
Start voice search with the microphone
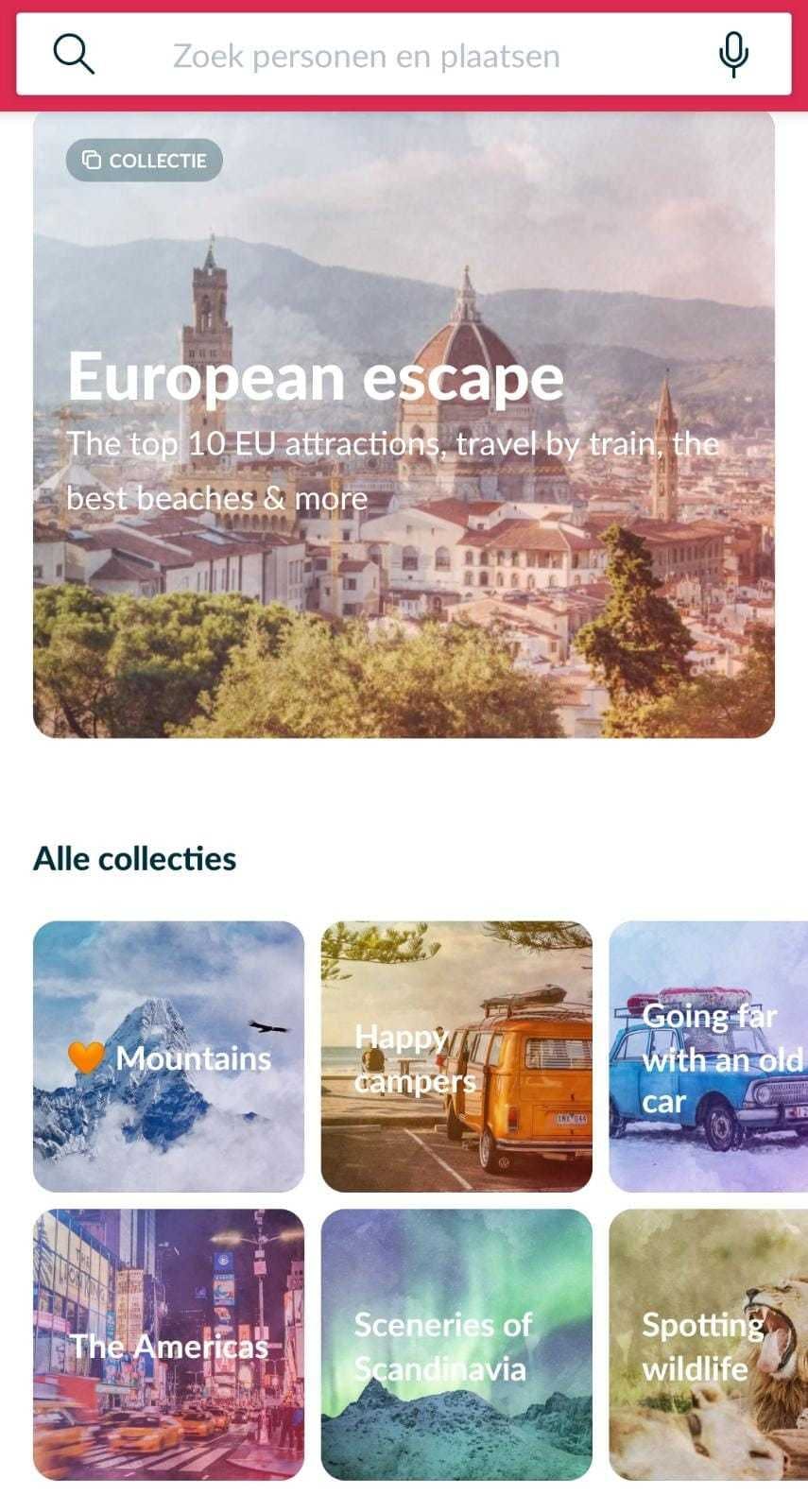[733, 55]
